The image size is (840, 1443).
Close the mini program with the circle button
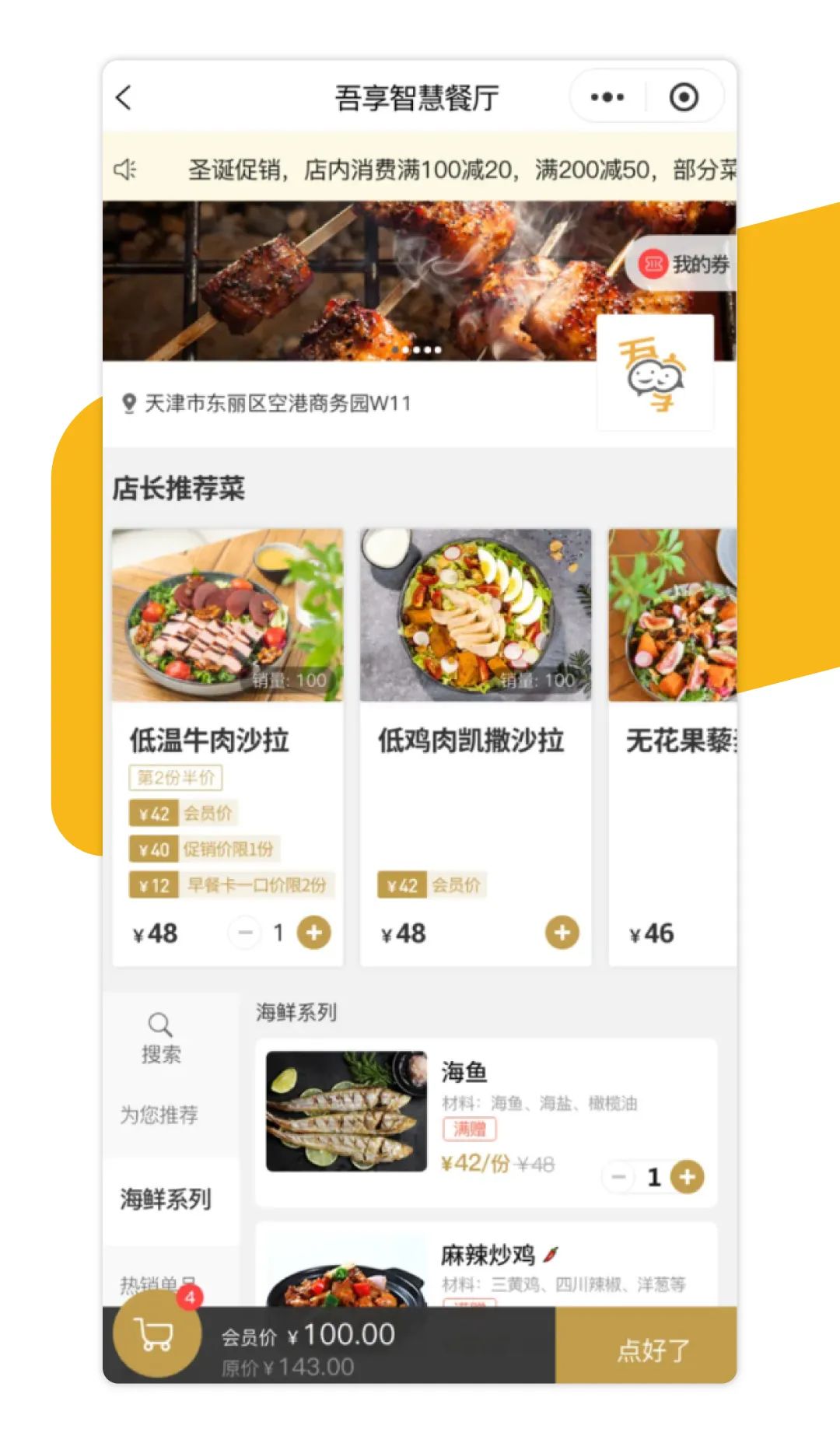tap(684, 97)
